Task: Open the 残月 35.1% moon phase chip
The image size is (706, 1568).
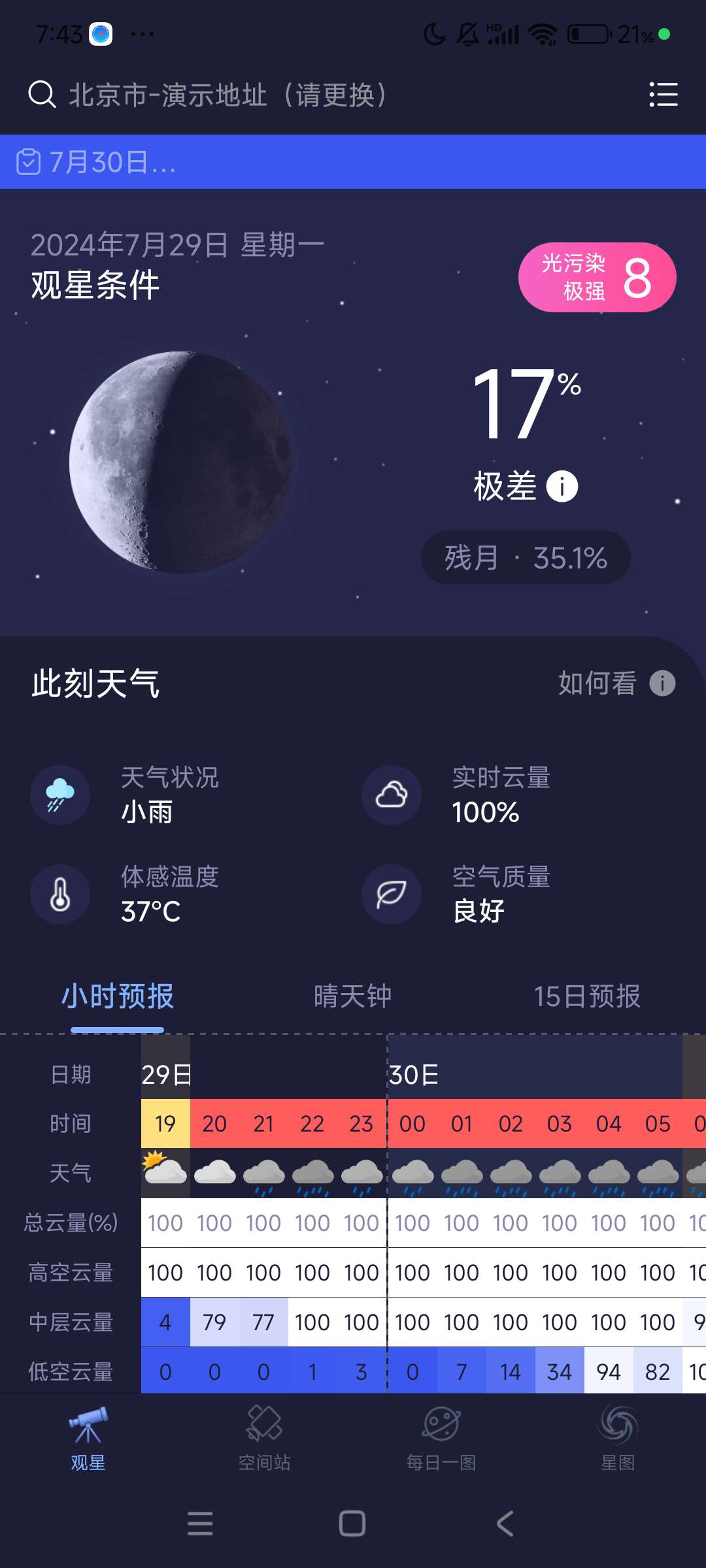Action: 526,558
